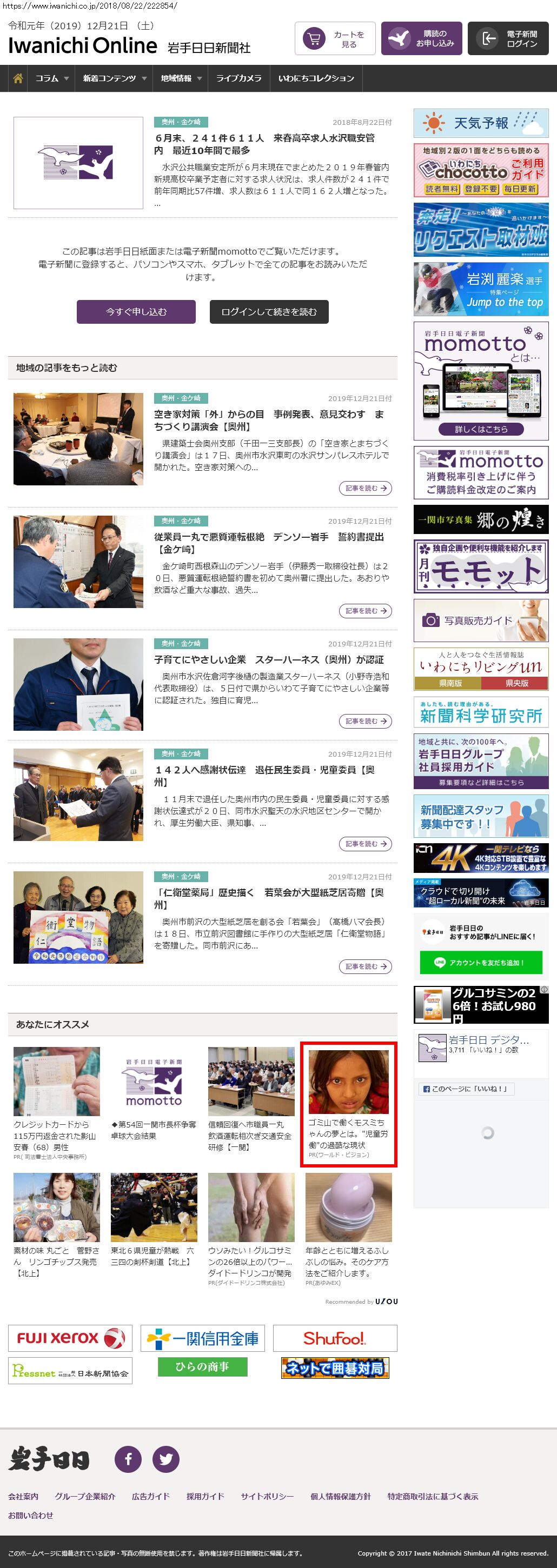Tap 今すぐ申し込む button
The height and width of the screenshot is (1568, 557).
coord(136,312)
